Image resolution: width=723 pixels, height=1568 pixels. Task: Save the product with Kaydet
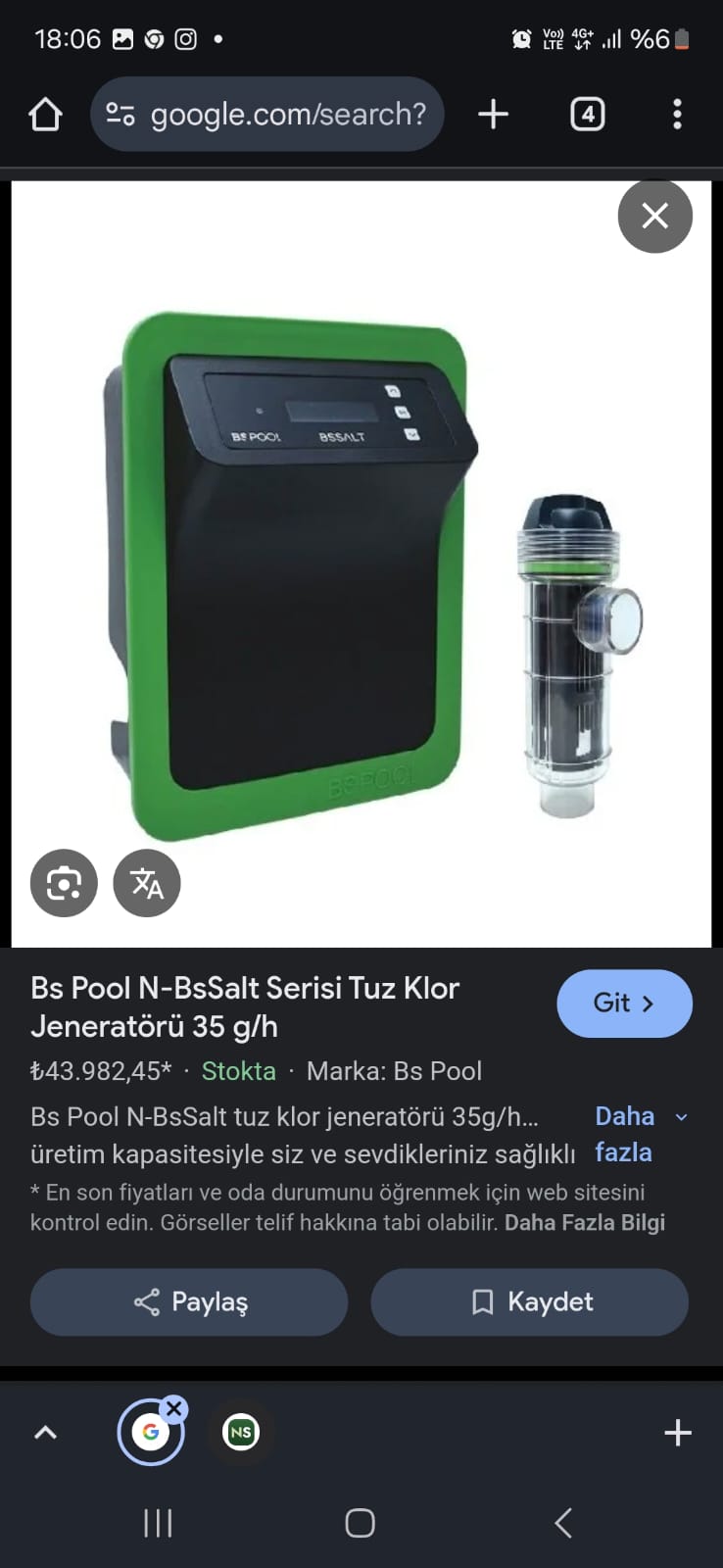coord(529,1301)
